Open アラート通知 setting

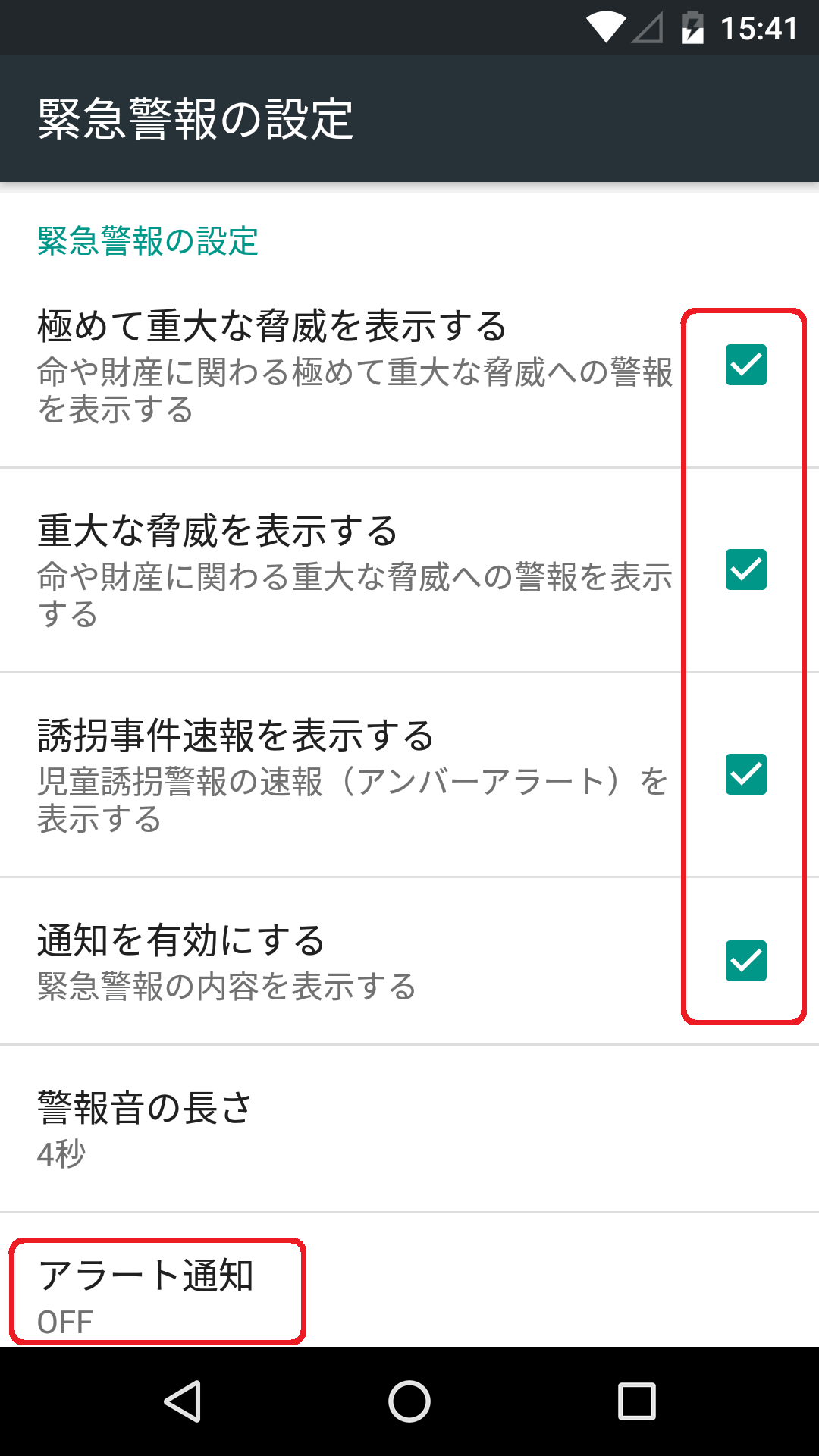pyautogui.click(x=409, y=1280)
